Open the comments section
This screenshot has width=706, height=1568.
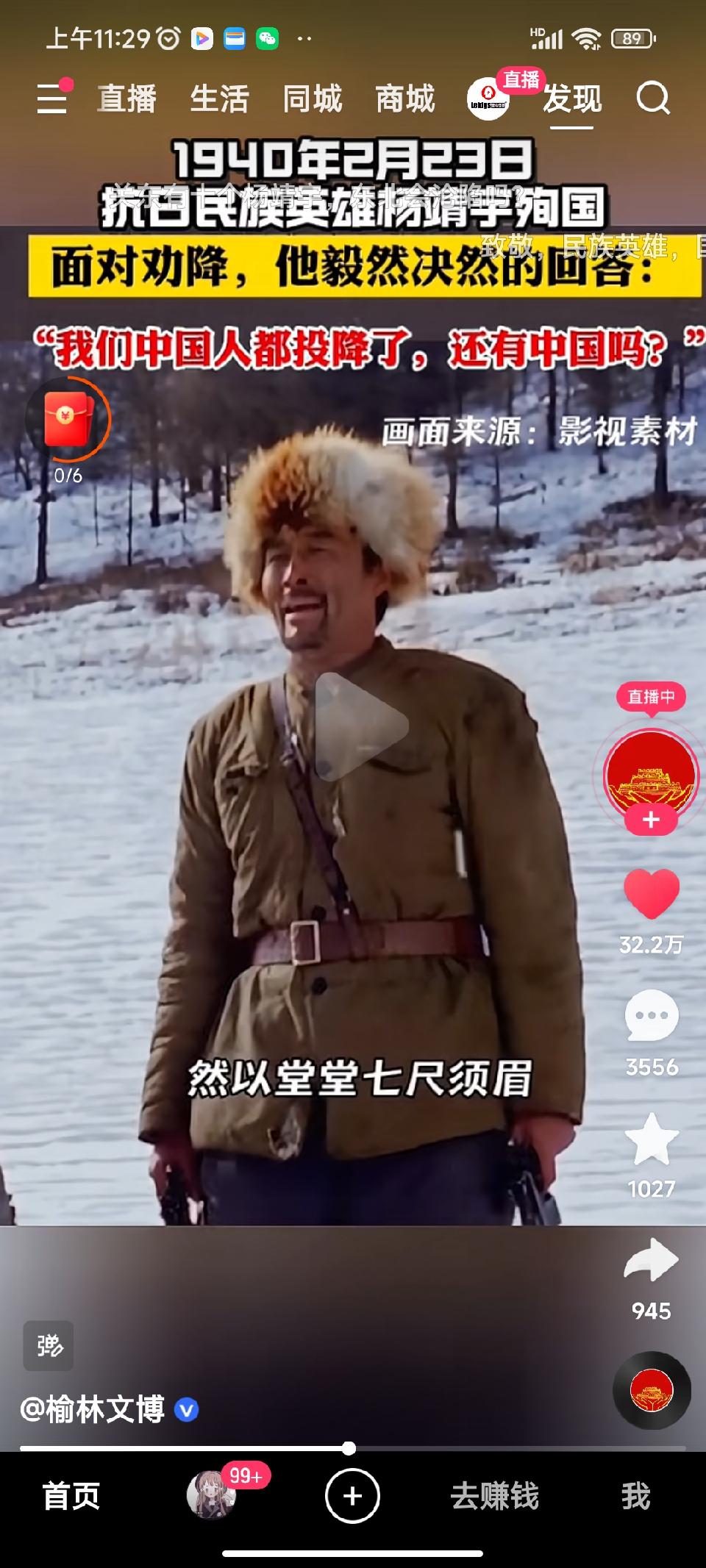pos(652,1016)
